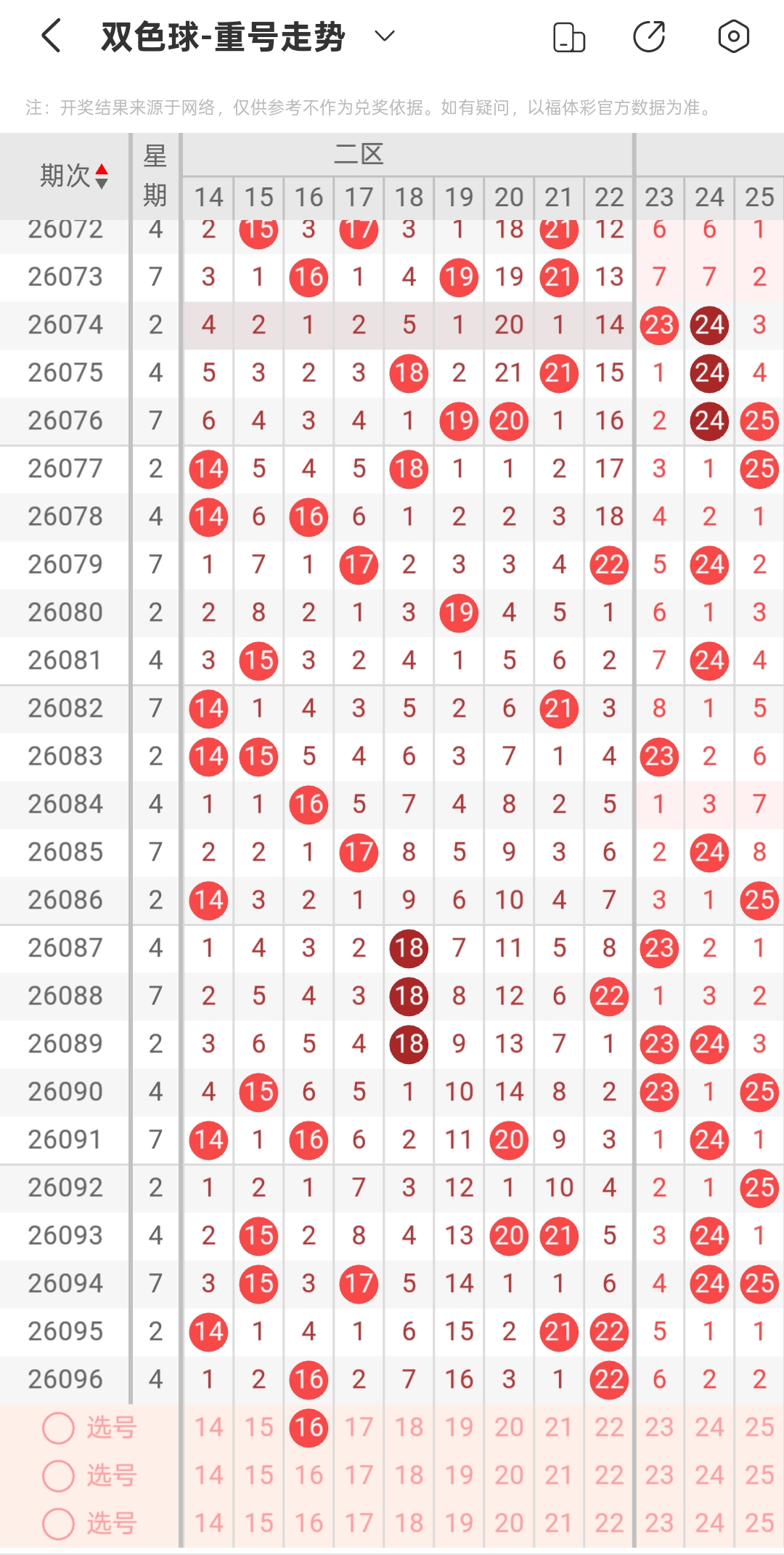Deselect the highlighted red 16 in 选号 row

pyautogui.click(x=309, y=1427)
